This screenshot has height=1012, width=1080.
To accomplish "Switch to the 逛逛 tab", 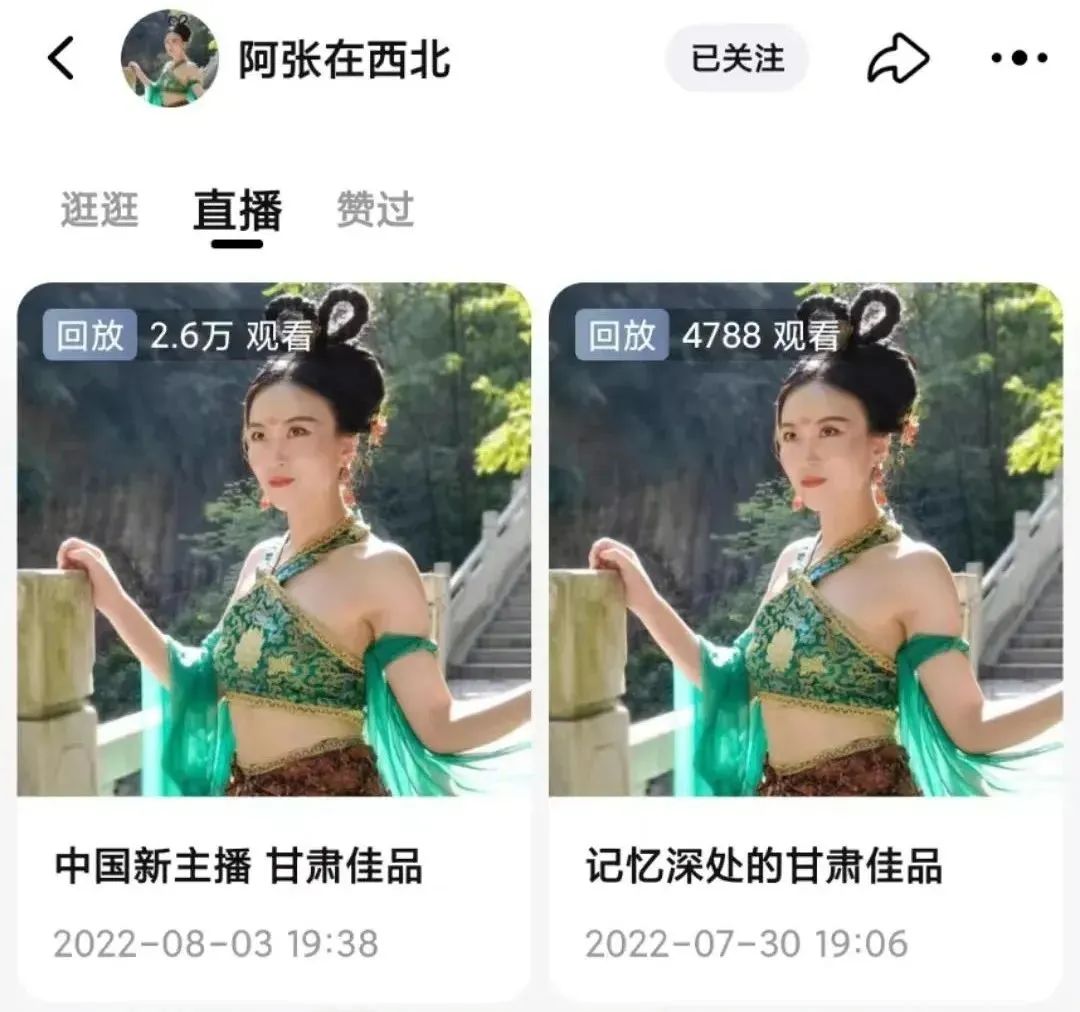I will coord(99,210).
